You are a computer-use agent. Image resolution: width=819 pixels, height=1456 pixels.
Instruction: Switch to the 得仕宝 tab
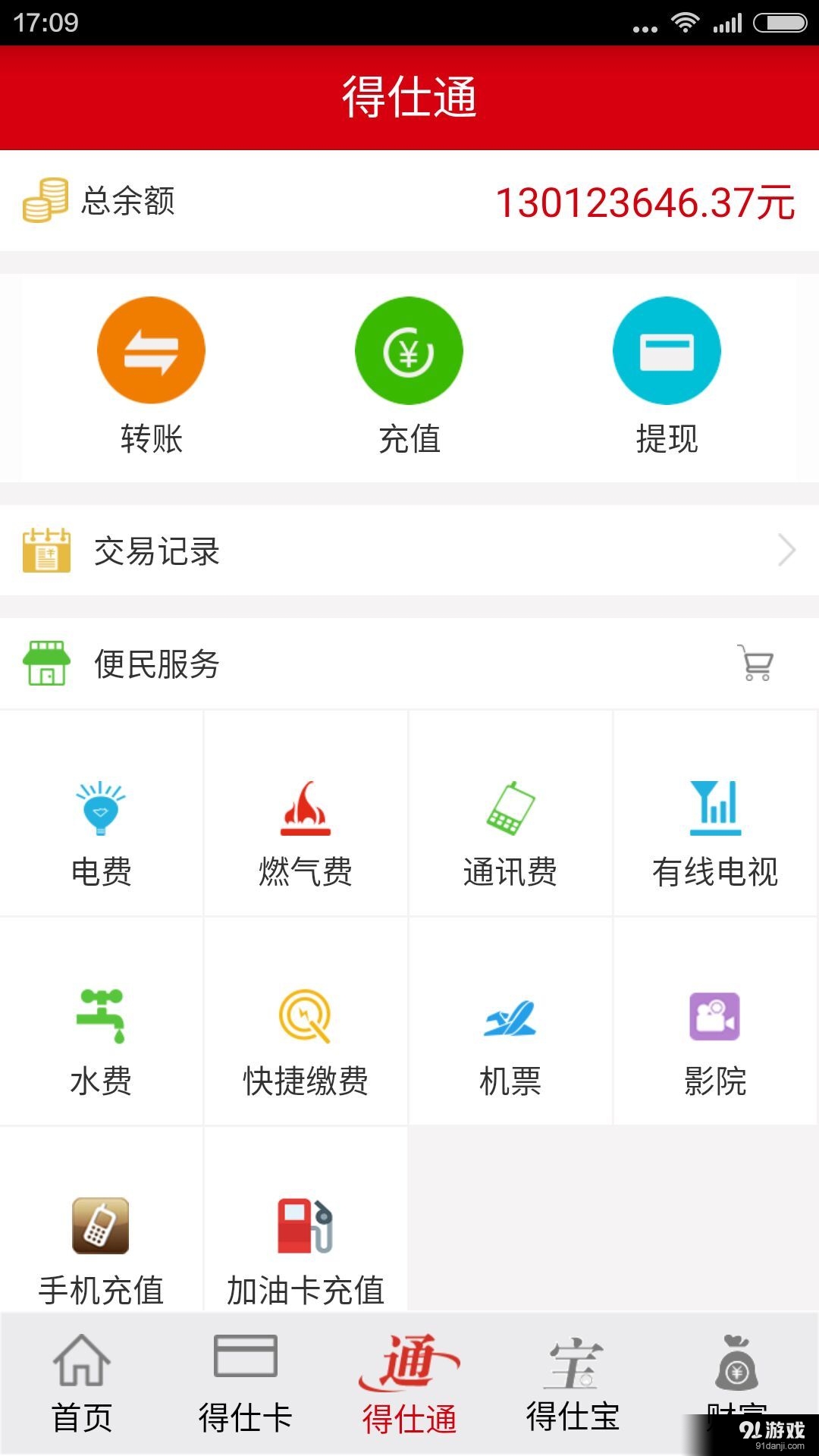click(x=573, y=1380)
